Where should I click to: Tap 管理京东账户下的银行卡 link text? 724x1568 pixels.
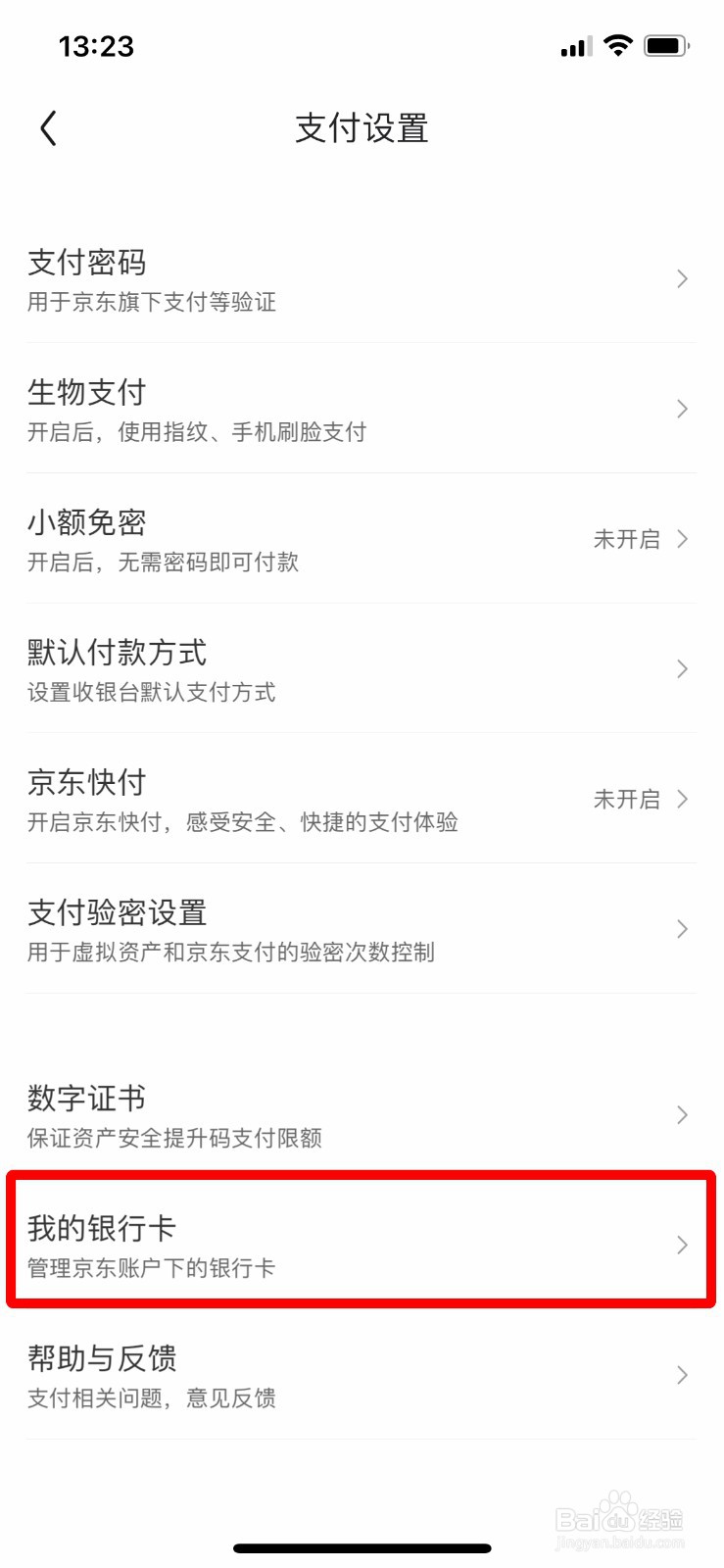coord(152,1268)
